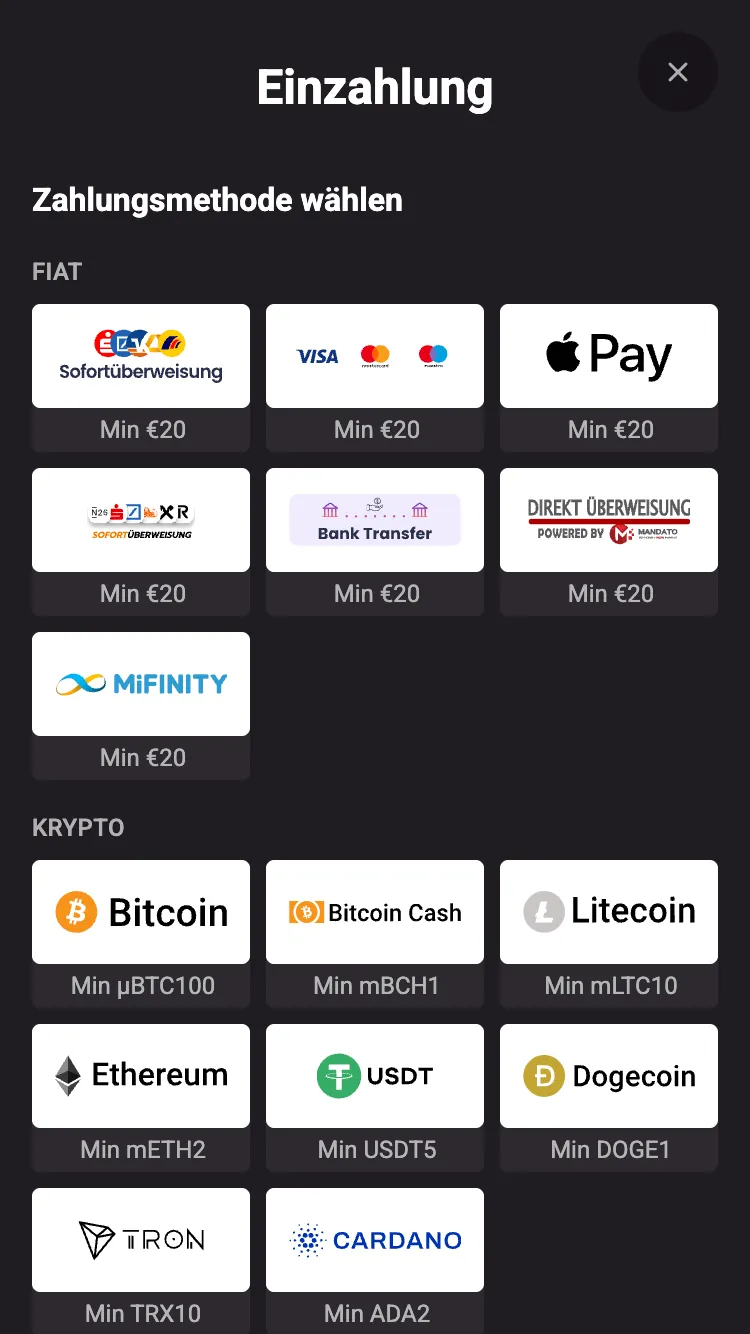This screenshot has height=1334, width=750.
Task: Deposit with TRON
Action: tap(141, 1240)
